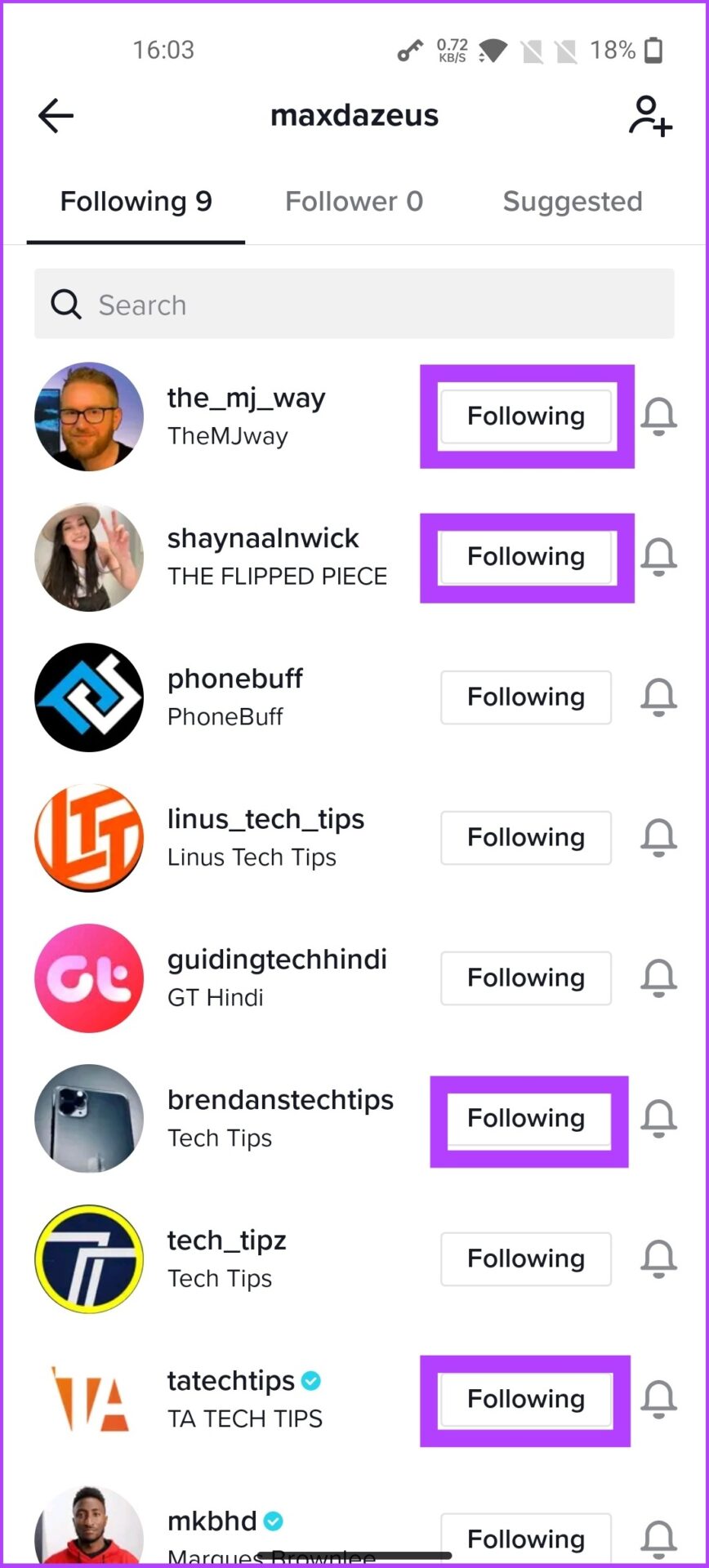Tap Following button next to tatechtips
This screenshot has height=1568, width=709.
526,1400
